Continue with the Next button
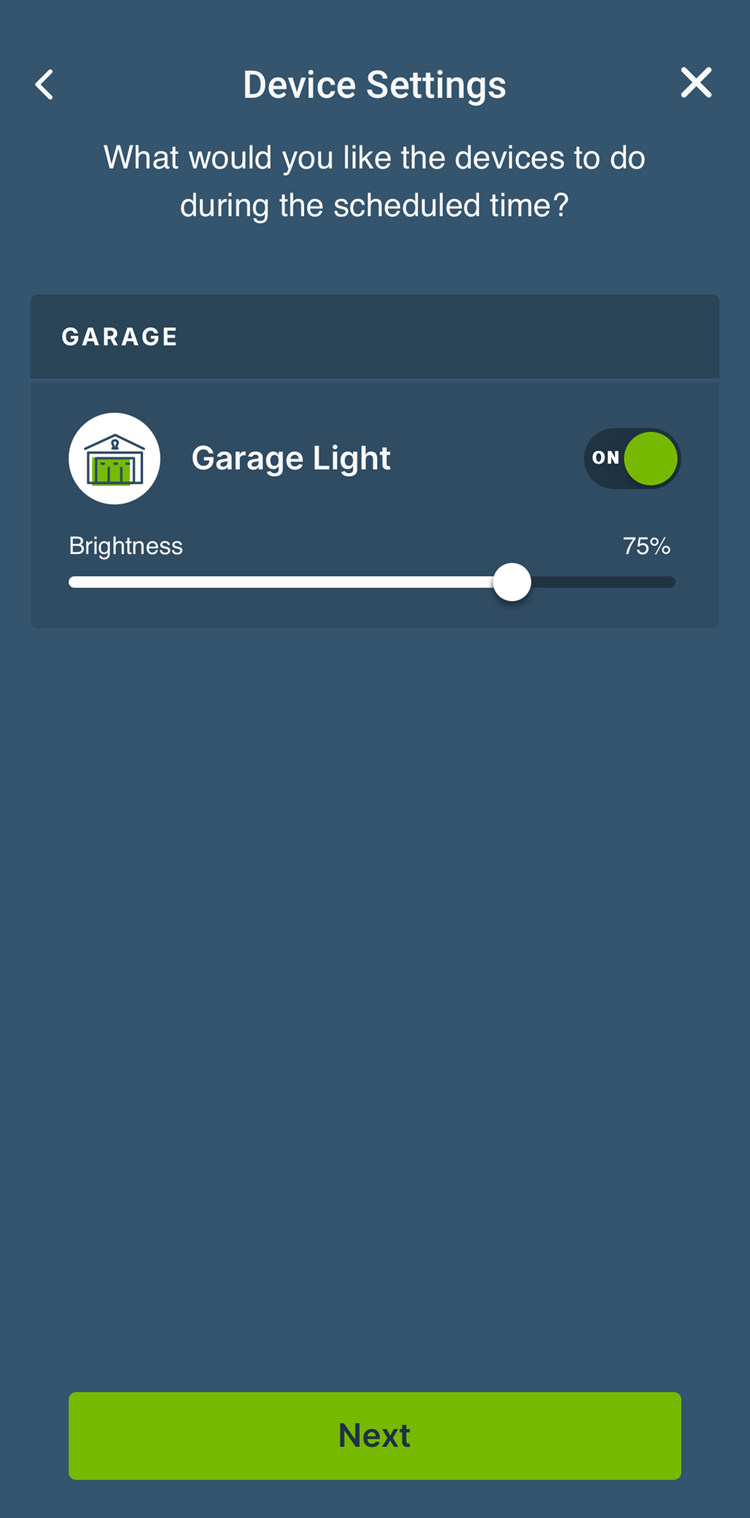The height and width of the screenshot is (1518, 750). tap(374, 1435)
